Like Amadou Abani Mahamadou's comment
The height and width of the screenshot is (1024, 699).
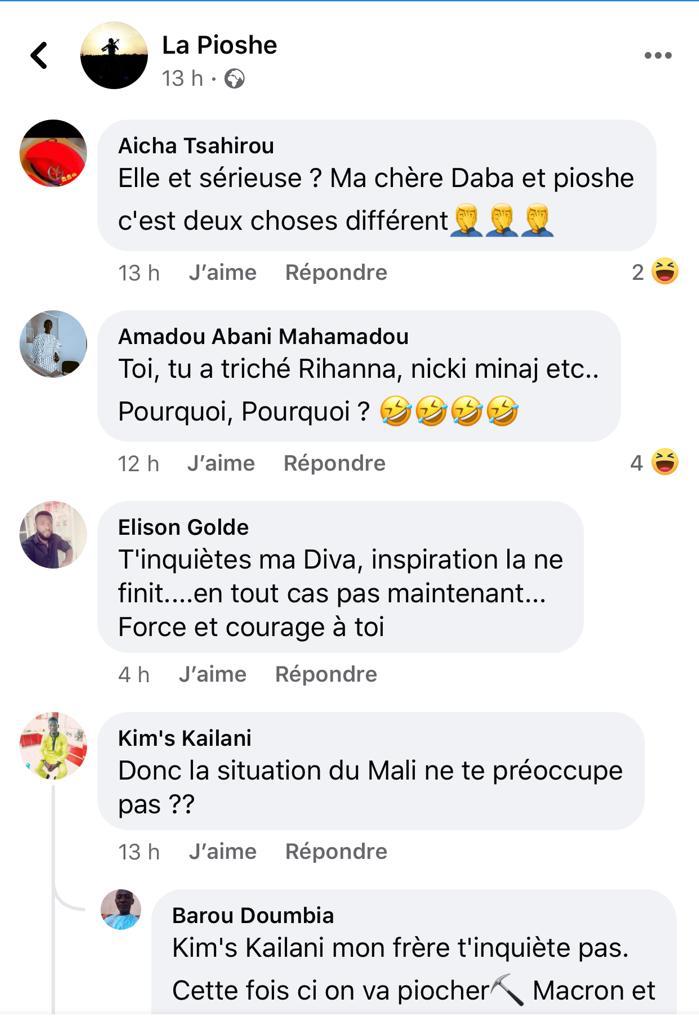tap(222, 463)
